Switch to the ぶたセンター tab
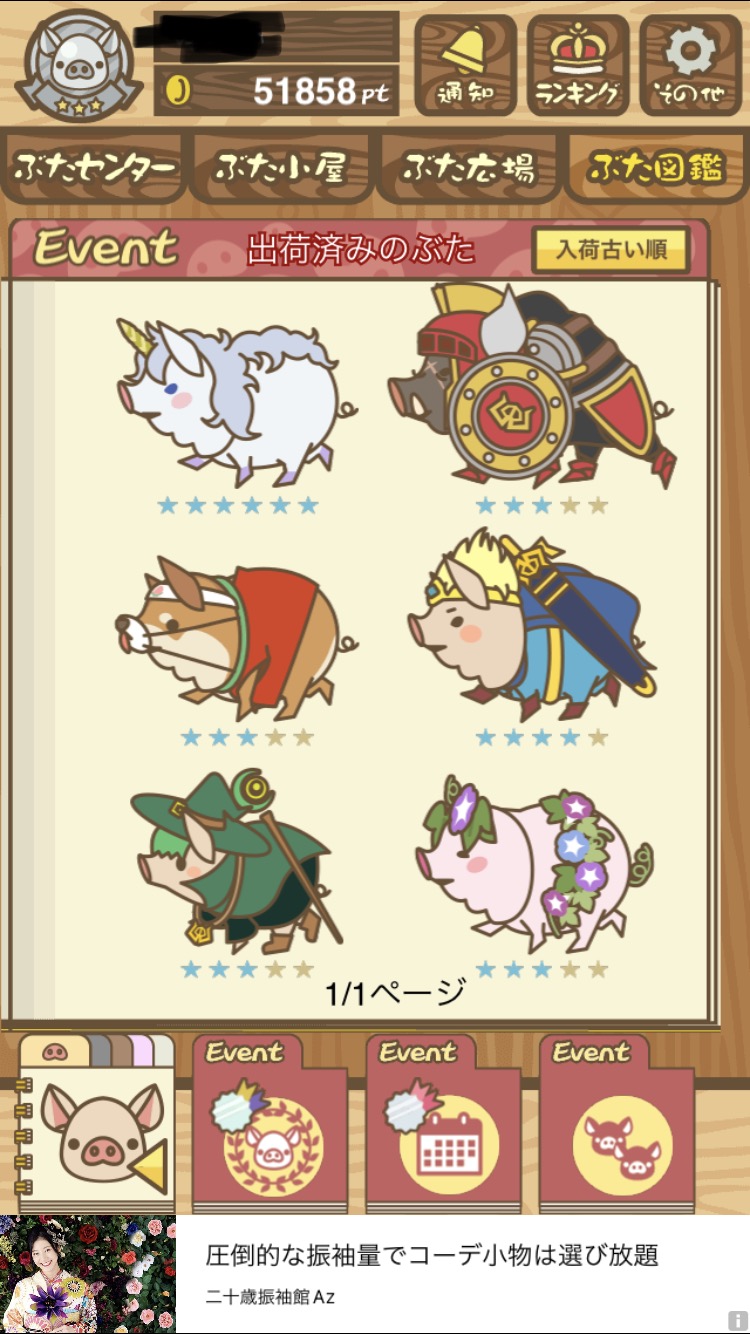750x1334 pixels. (x=95, y=167)
